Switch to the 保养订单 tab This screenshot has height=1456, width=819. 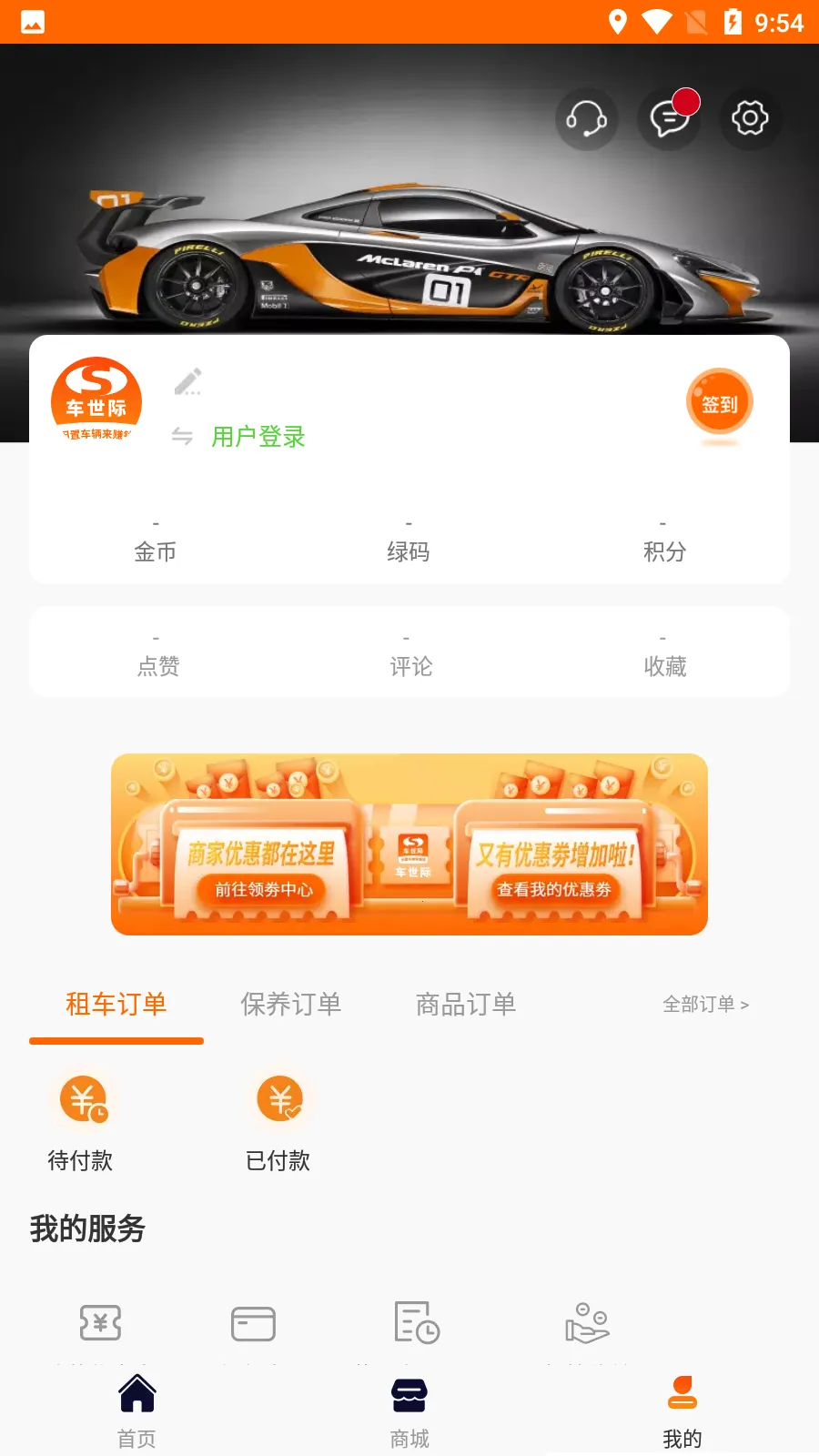[x=291, y=1004]
